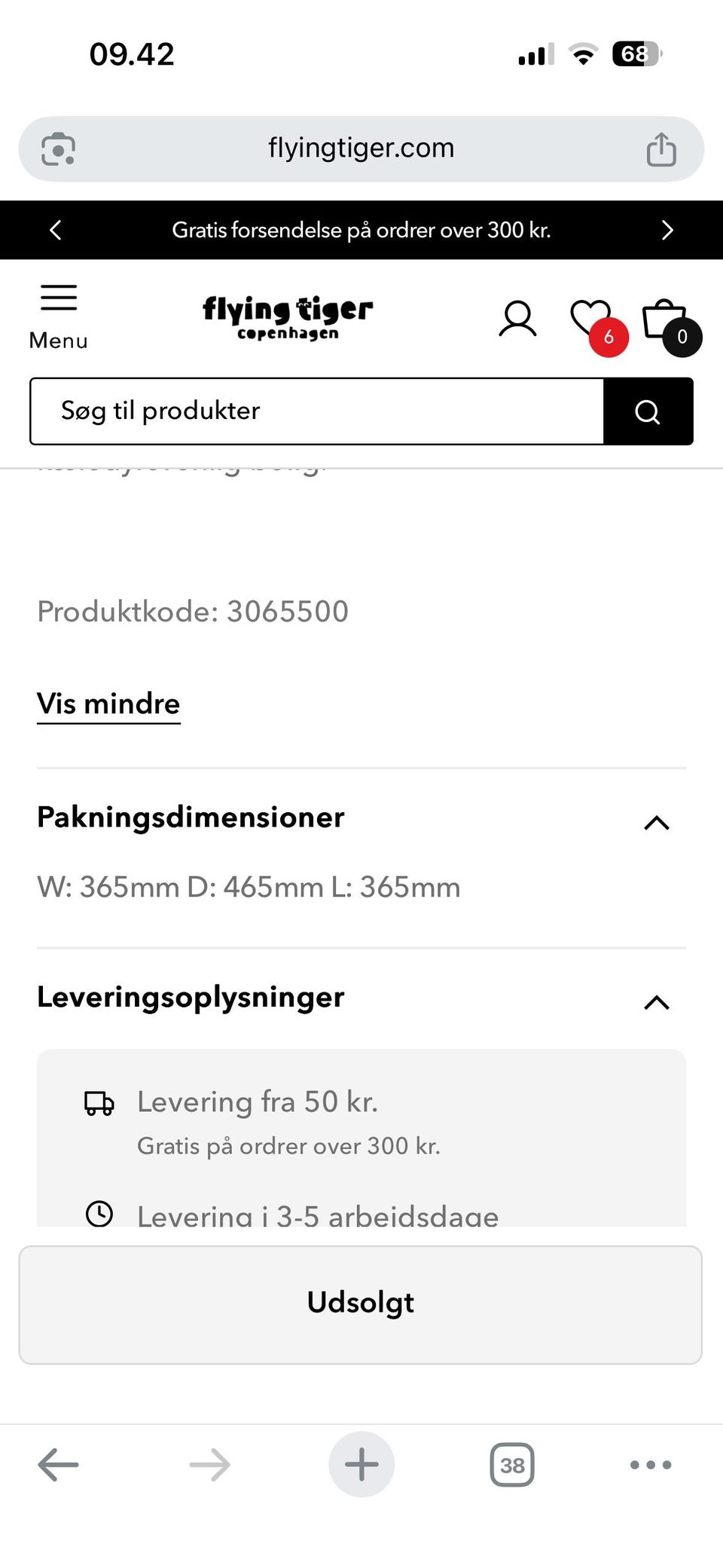The image size is (723, 1568).
Task: Open Safari's more options menu
Action: pos(649,1465)
